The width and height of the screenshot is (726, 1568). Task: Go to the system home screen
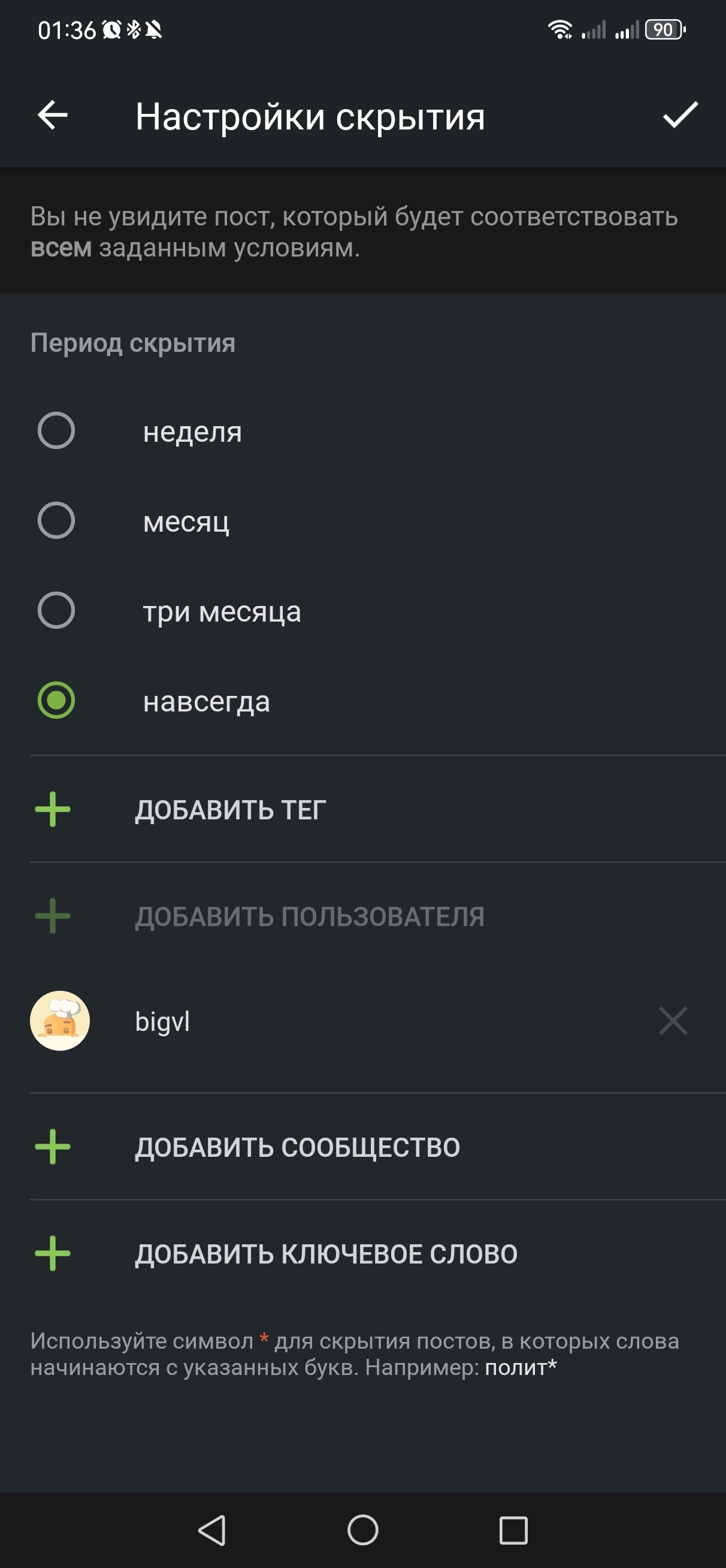tap(362, 1530)
